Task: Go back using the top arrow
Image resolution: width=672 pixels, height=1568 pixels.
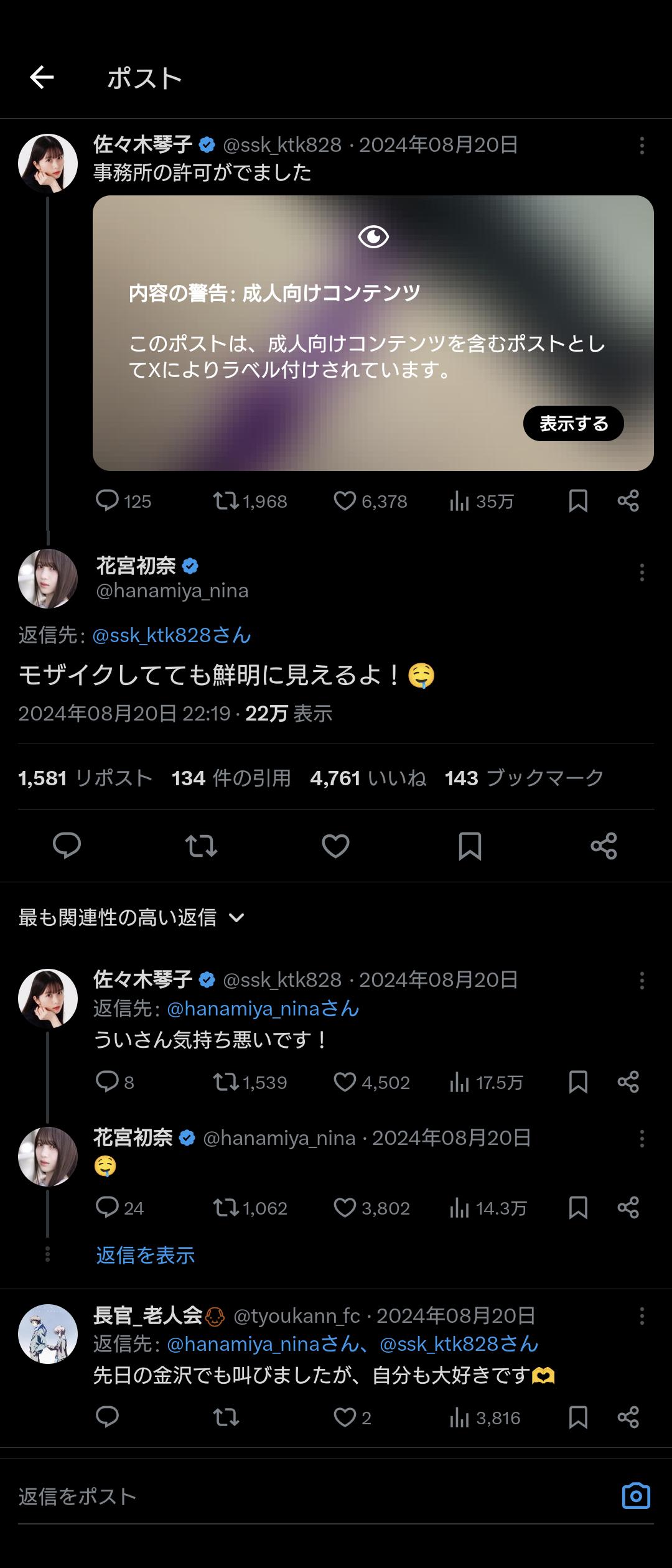Action: 42,78
